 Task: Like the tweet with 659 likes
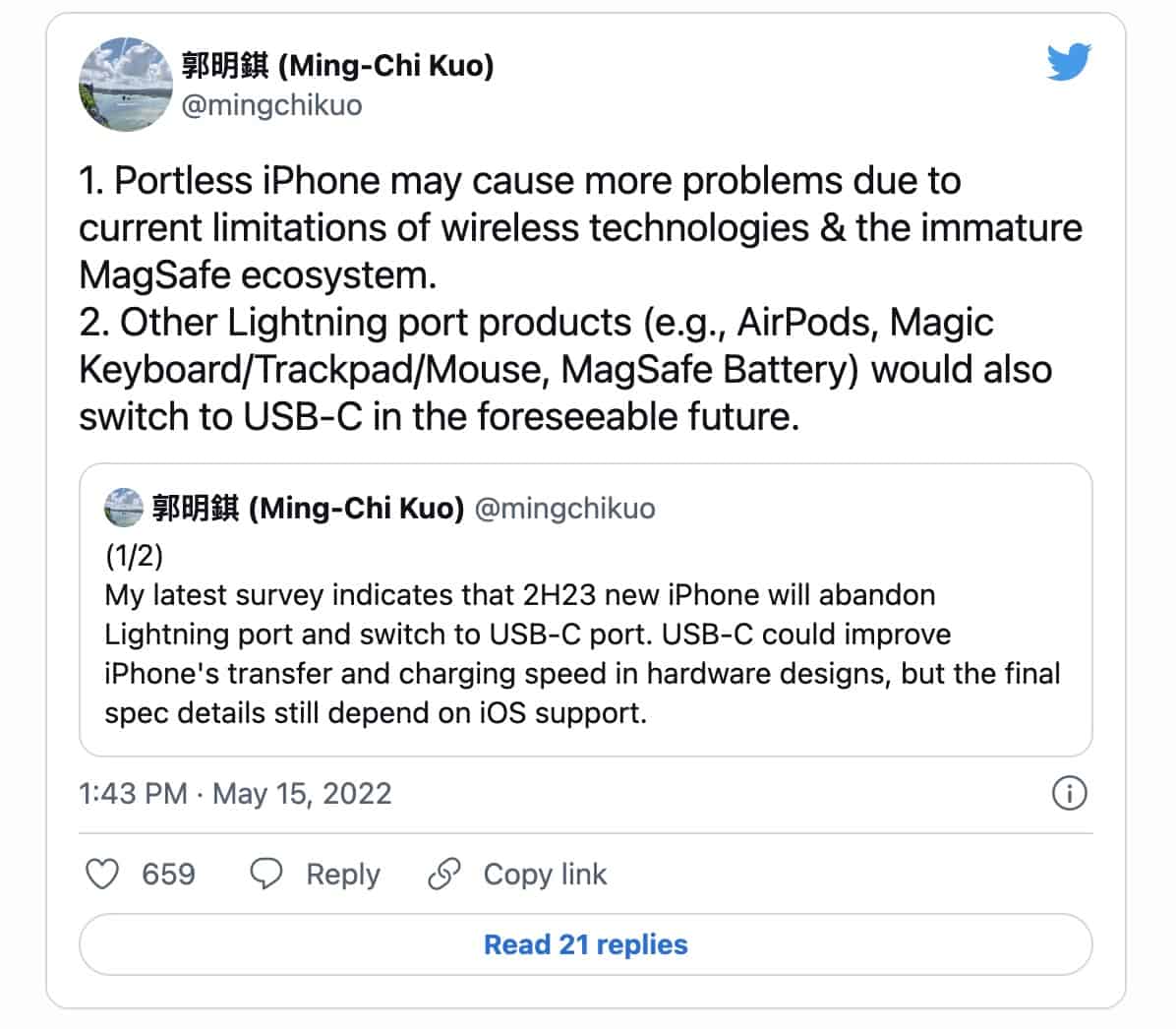[x=102, y=874]
